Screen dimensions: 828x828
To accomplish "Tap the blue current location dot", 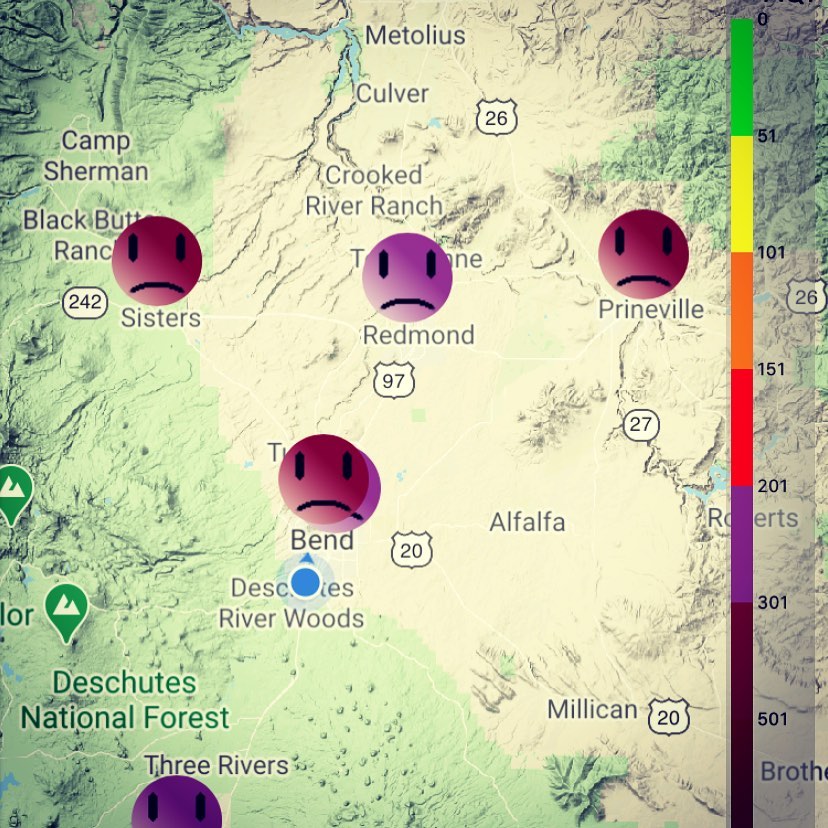I will [305, 582].
